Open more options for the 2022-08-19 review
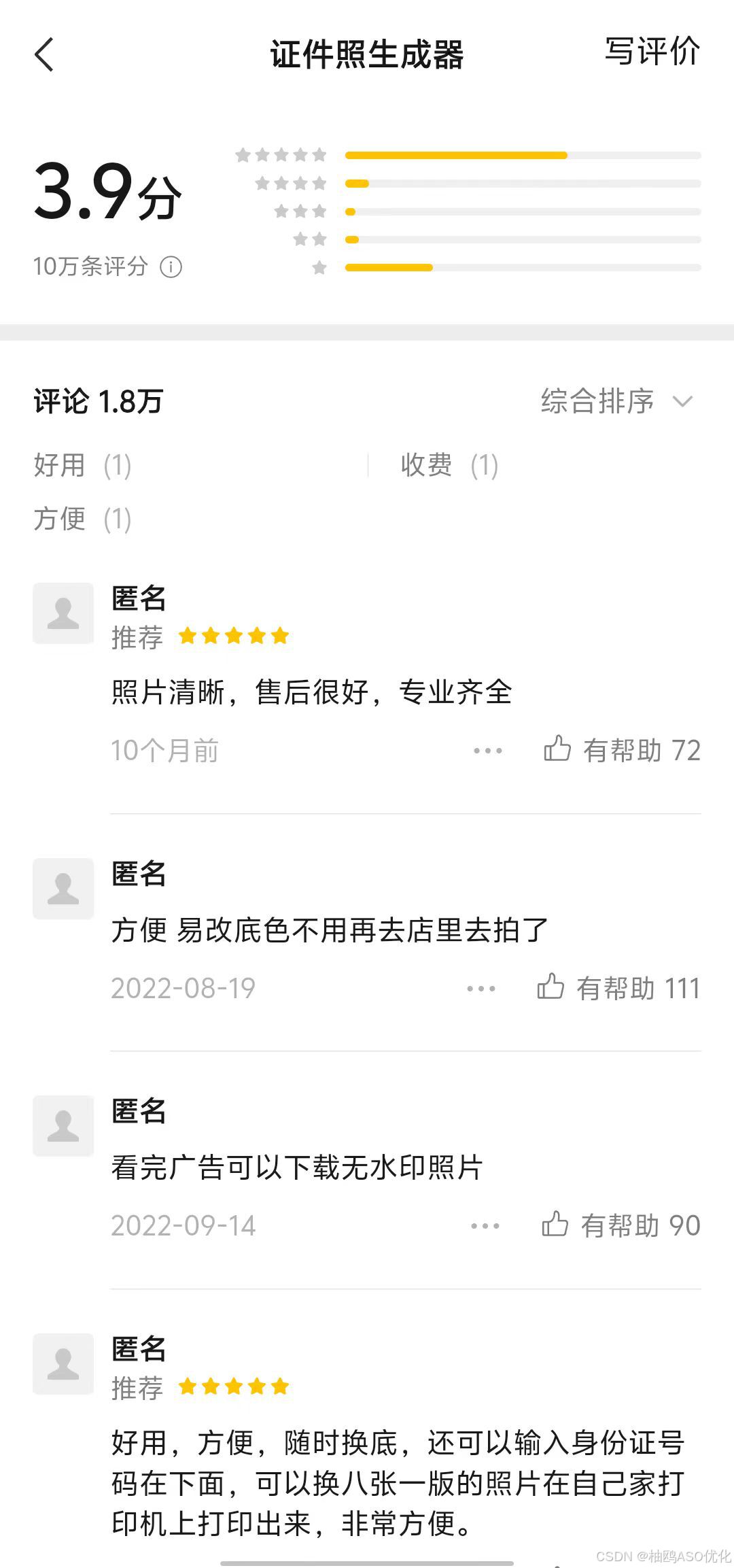This screenshot has width=734, height=1568. (x=480, y=989)
